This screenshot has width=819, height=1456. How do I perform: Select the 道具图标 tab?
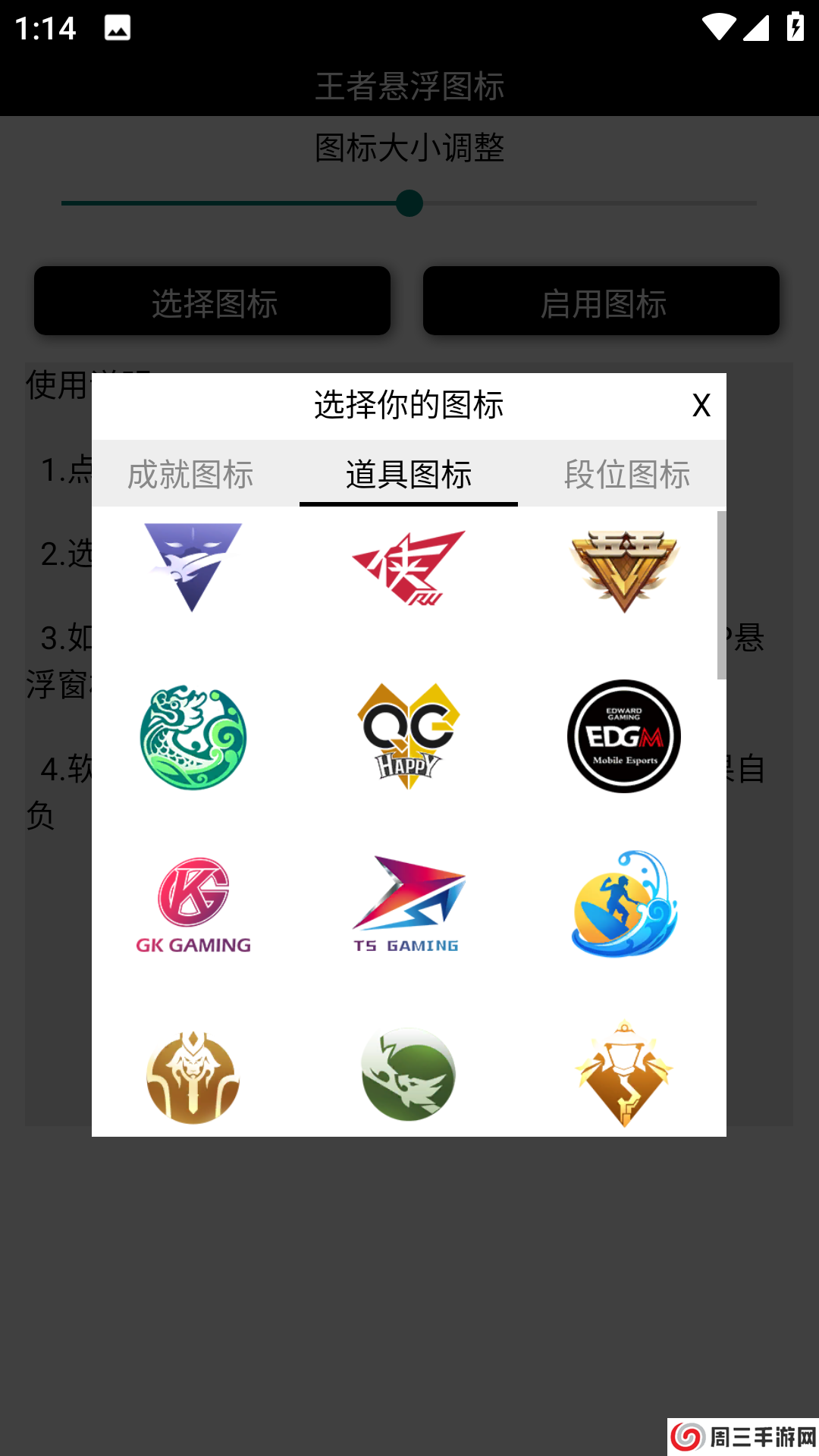tap(408, 475)
